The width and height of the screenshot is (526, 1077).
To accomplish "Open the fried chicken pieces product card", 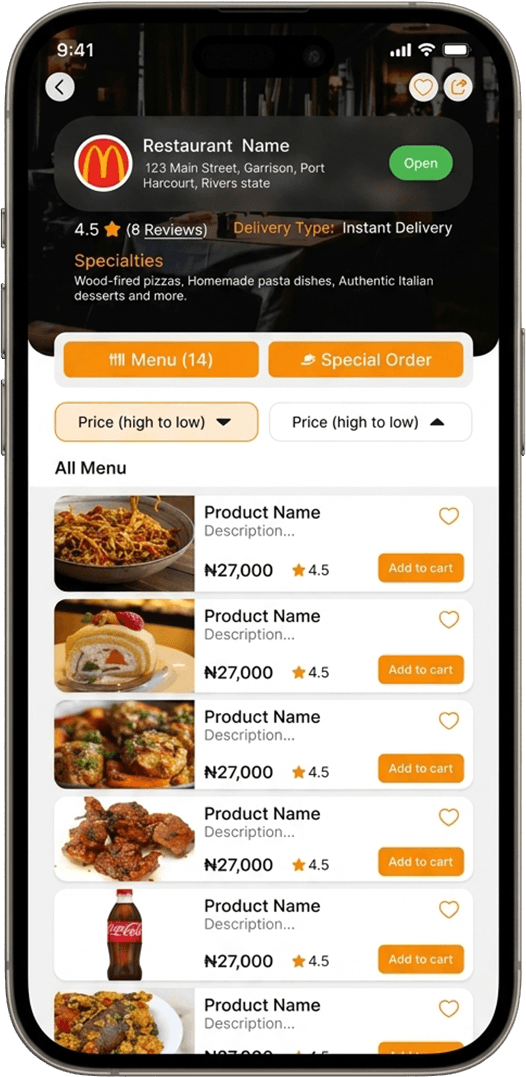I will (264, 839).
